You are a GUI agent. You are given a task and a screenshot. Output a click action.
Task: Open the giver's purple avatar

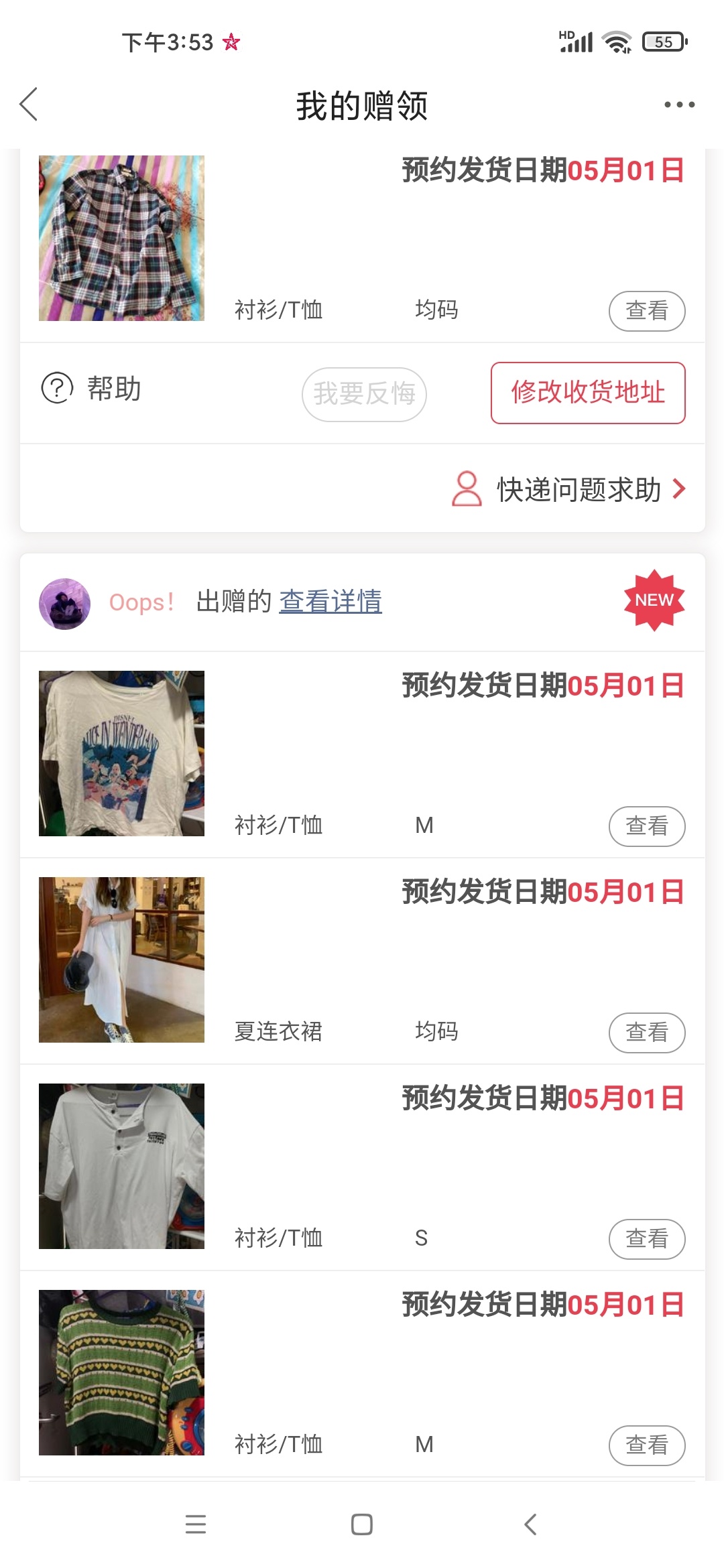point(64,604)
